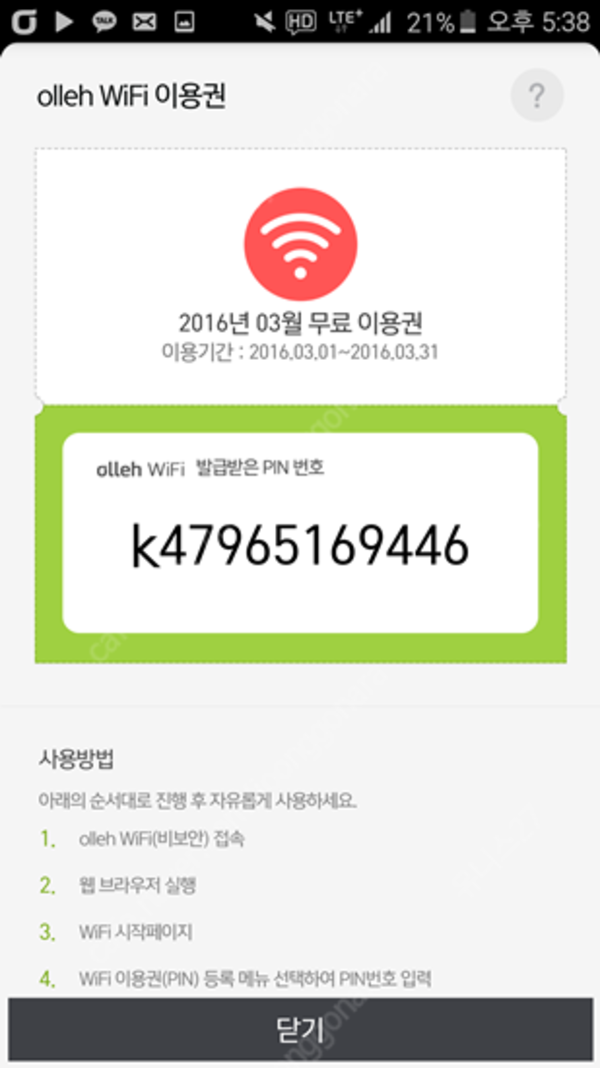Tap the 닫기 button to close
This screenshot has height=1068, width=600.
coord(300,1030)
